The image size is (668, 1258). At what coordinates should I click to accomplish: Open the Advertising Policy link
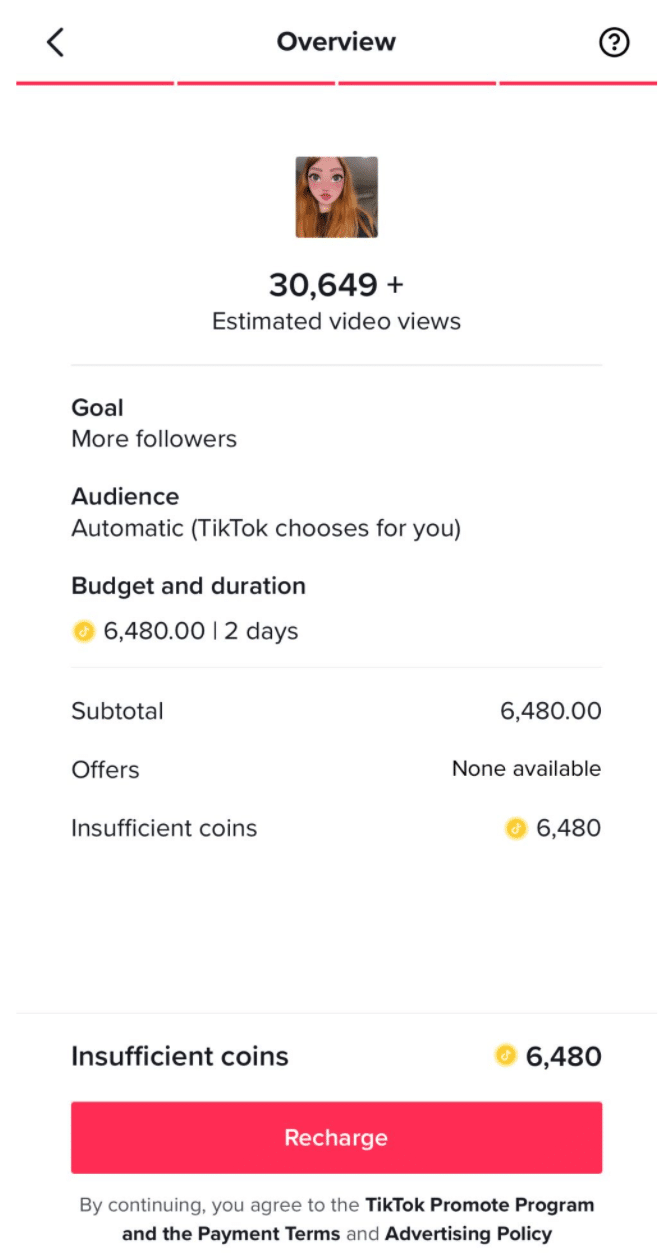coord(468,1233)
